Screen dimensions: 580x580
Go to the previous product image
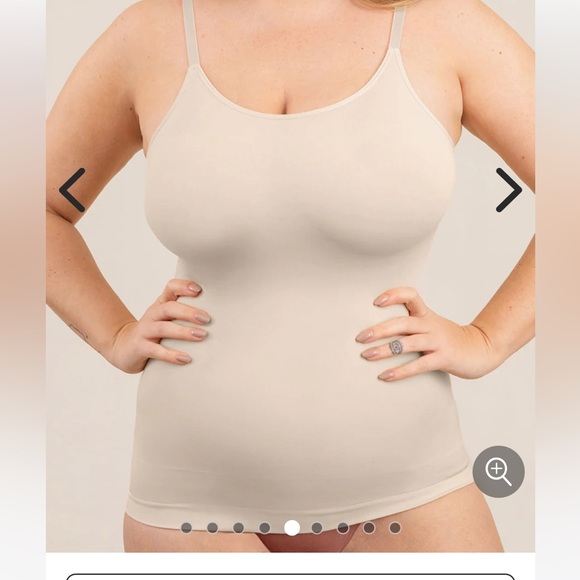(72, 190)
